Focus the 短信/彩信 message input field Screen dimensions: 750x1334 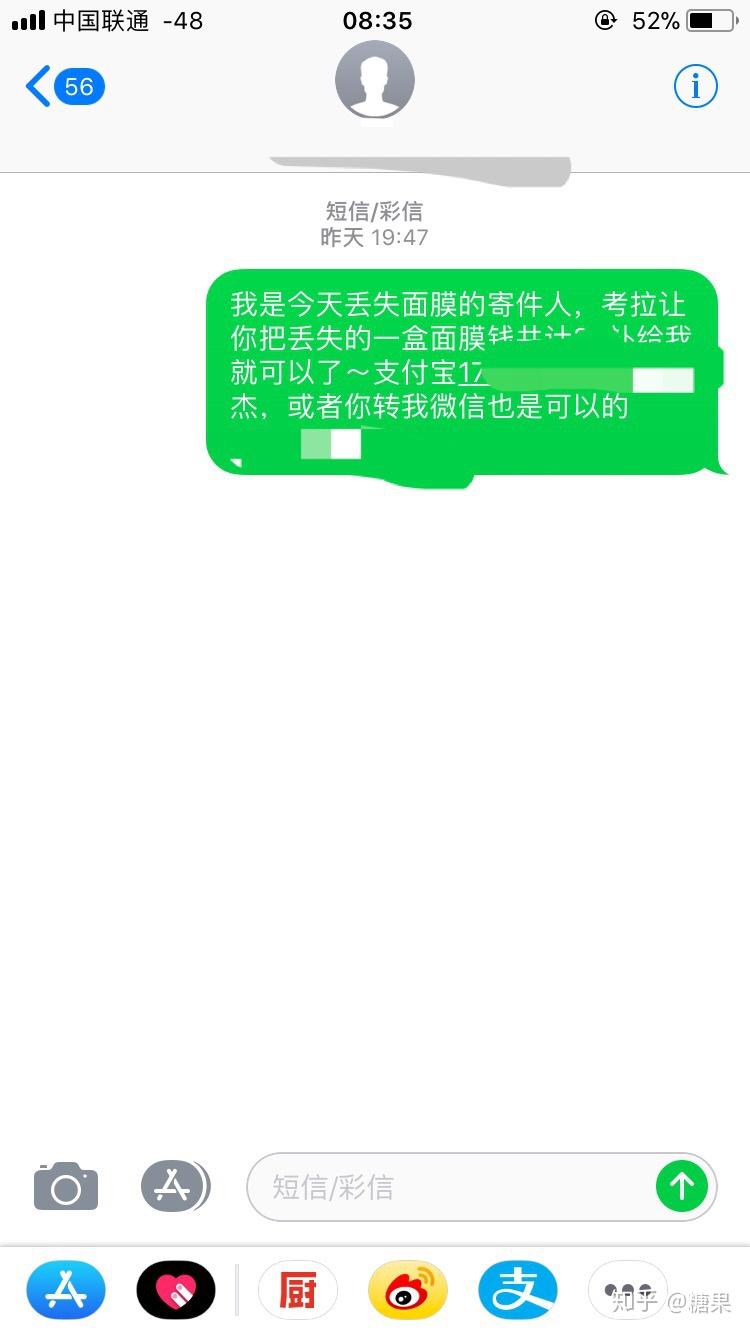pos(450,1187)
